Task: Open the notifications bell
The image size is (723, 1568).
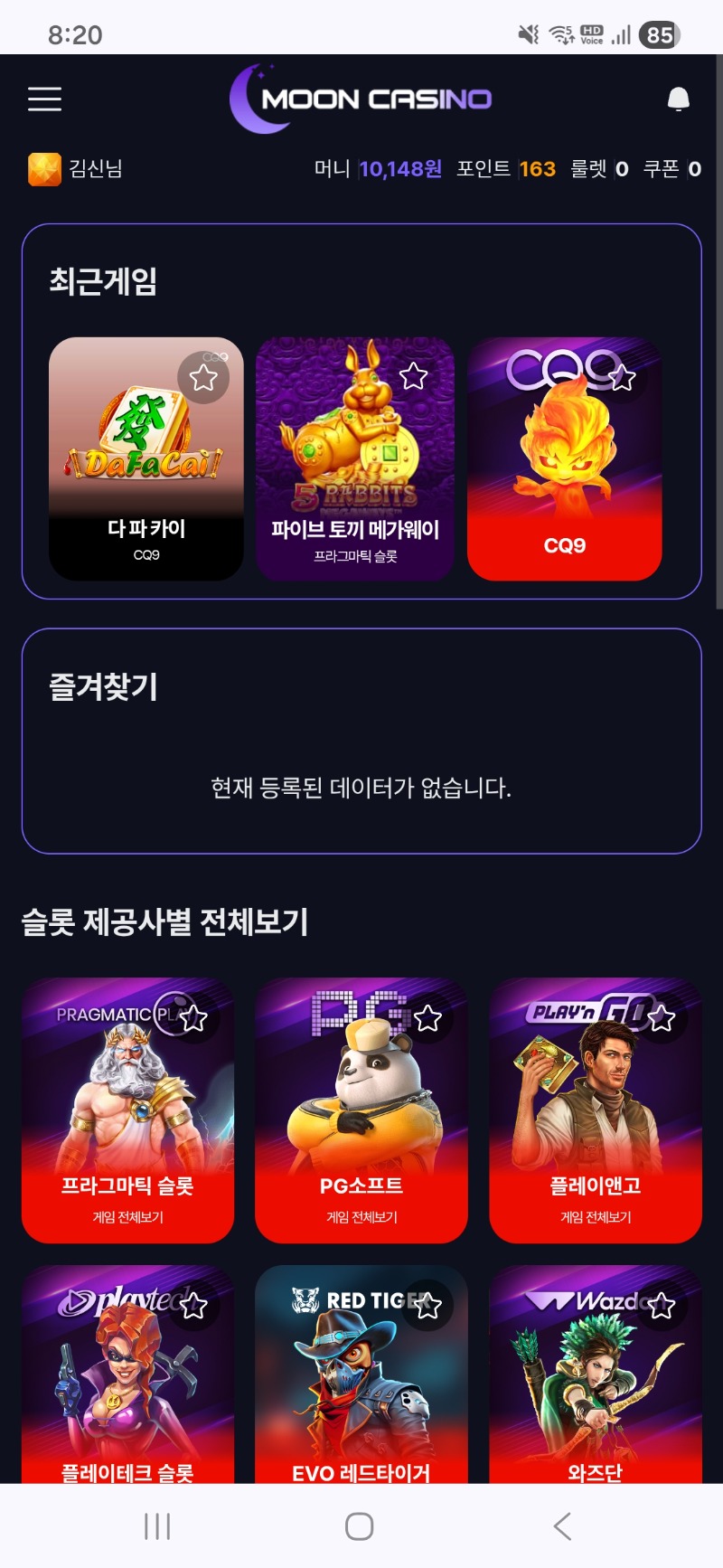Action: coord(678,99)
